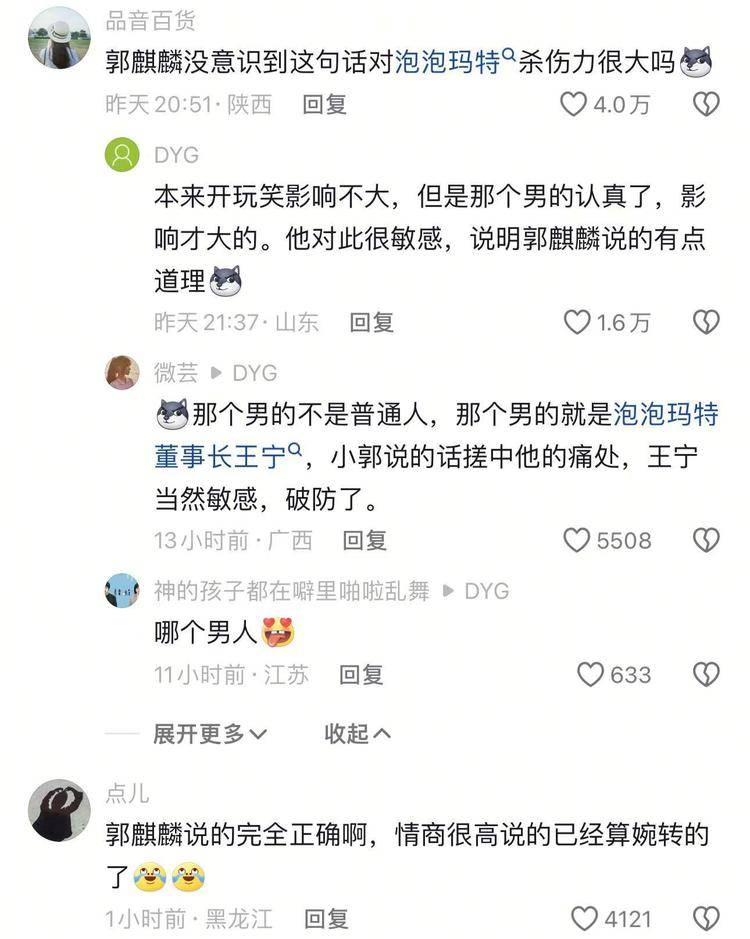
Task: Reply to 微芸's comment
Action: tap(364, 540)
